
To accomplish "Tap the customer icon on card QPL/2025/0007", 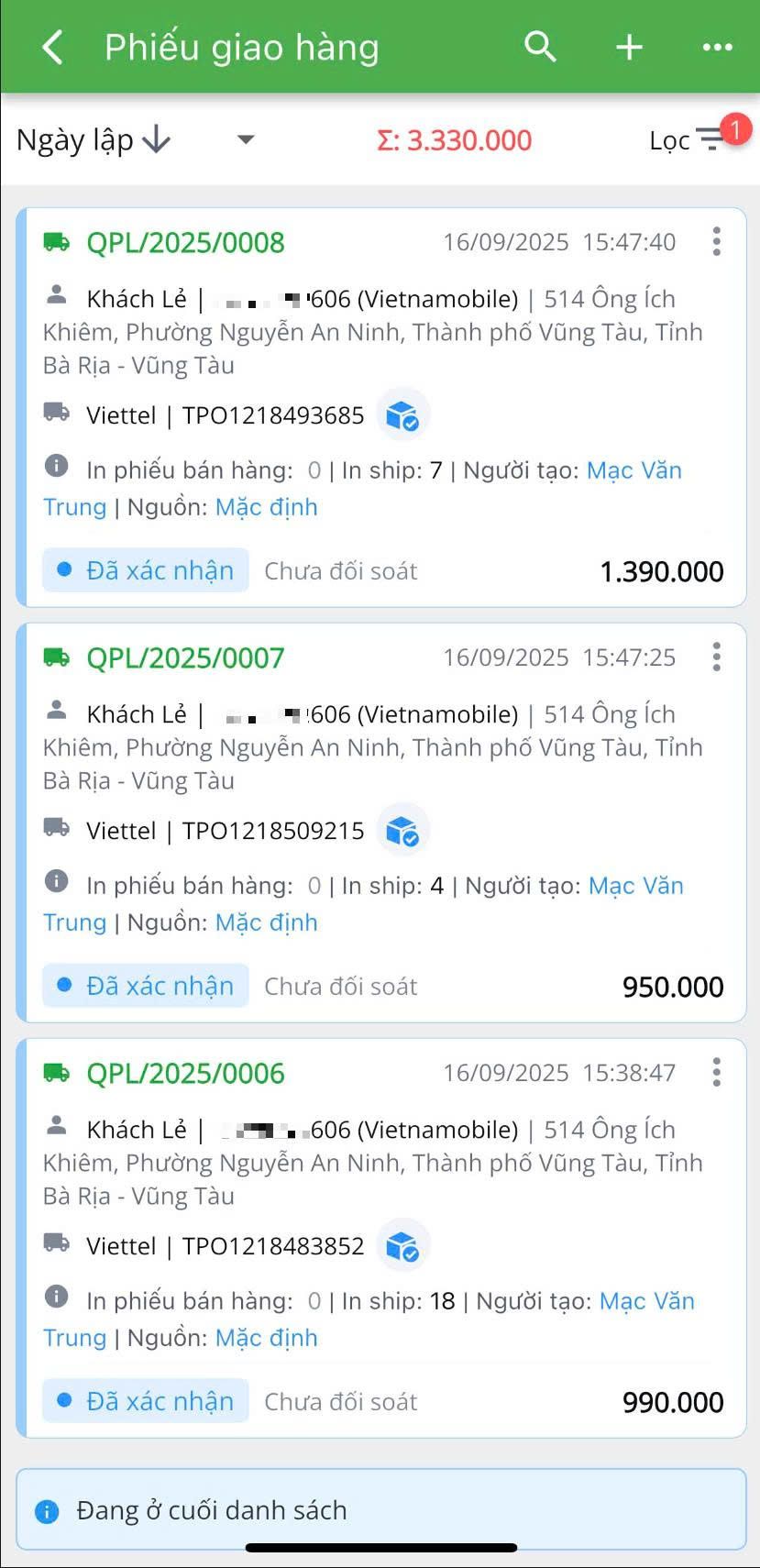I will (x=57, y=710).
